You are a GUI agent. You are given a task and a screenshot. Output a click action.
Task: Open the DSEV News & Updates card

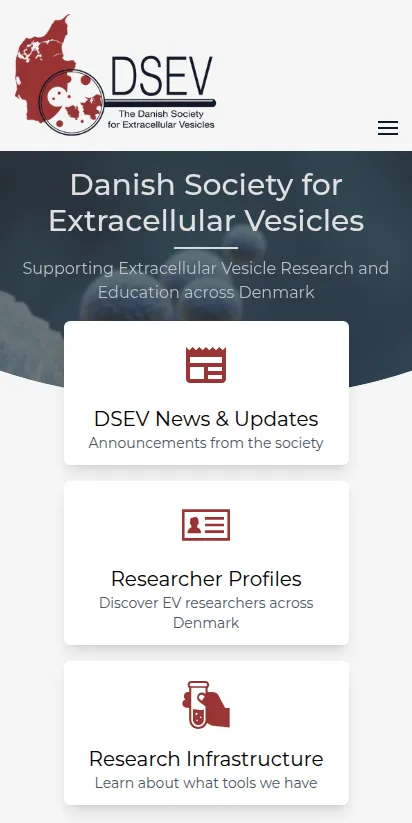(x=206, y=393)
